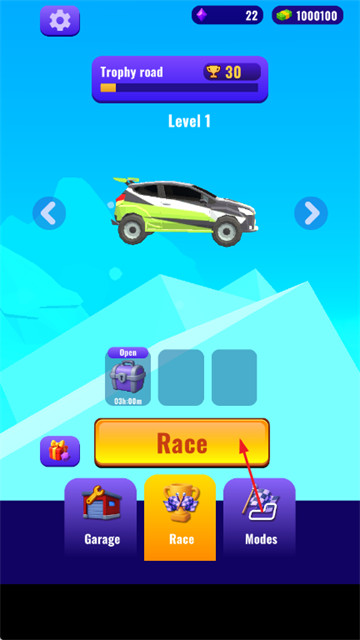Tap the purple gems balance

(227, 16)
